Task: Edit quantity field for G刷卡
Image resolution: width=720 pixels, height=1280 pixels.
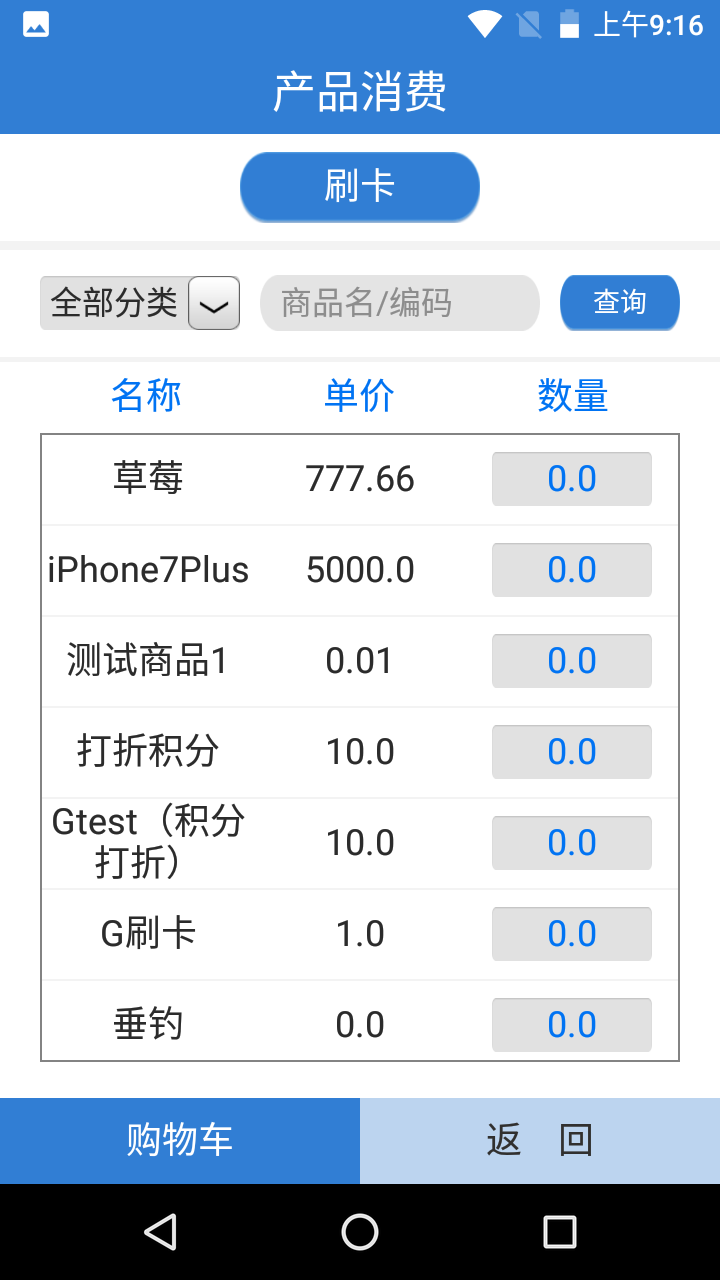Action: 572,934
